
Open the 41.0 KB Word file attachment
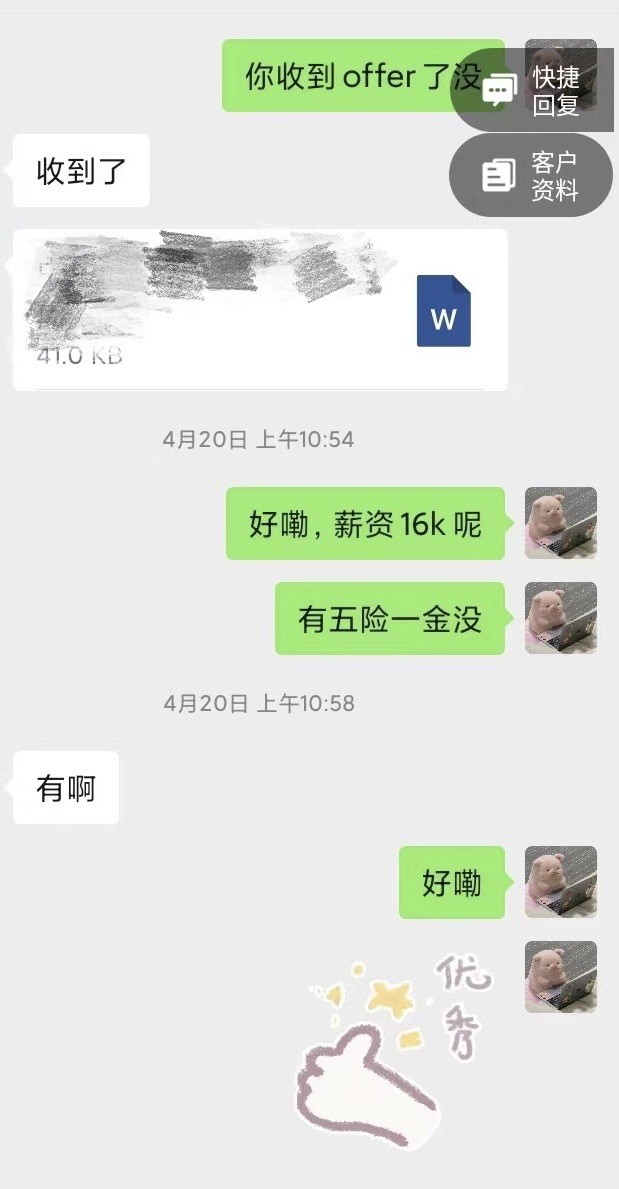pyautogui.click(x=260, y=310)
